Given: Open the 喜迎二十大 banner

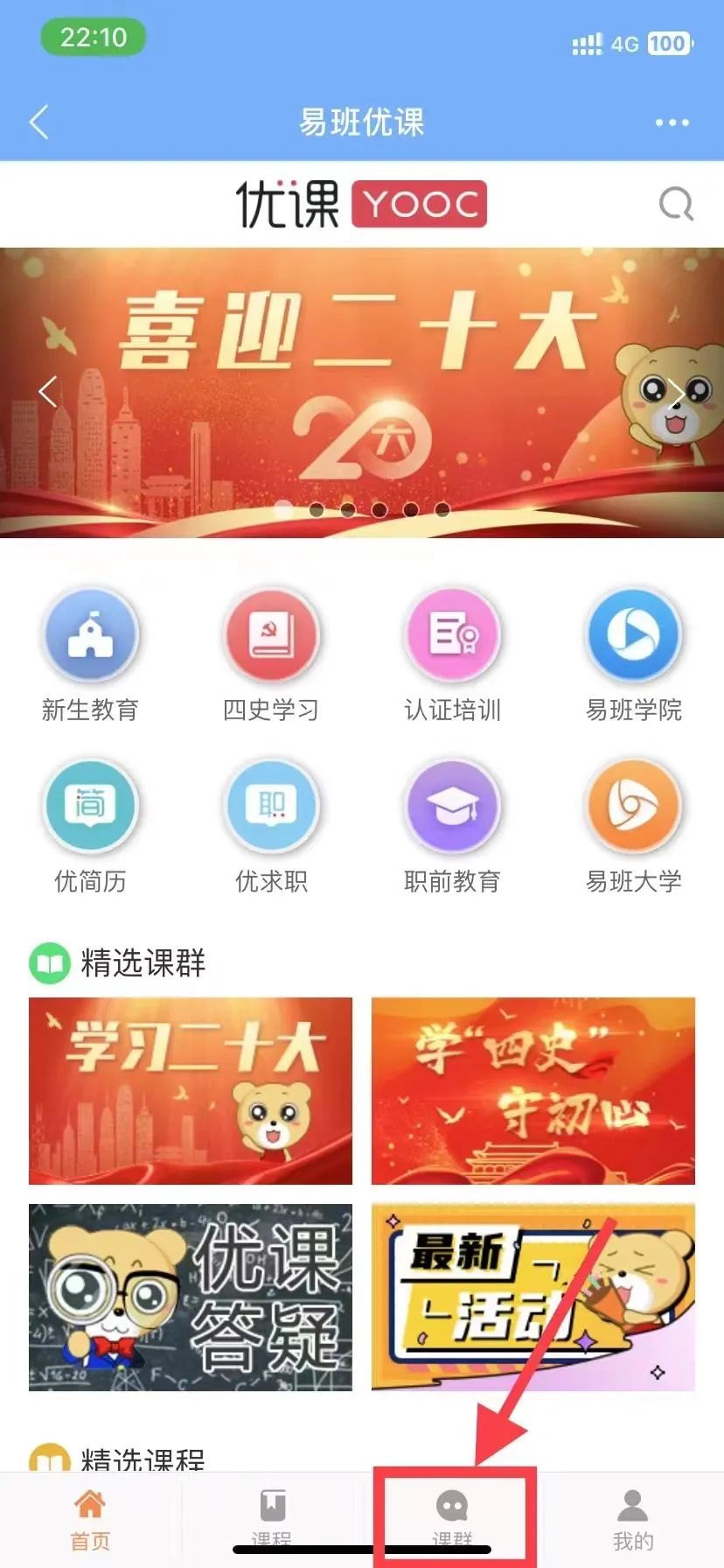Looking at the screenshot, I should [362, 376].
